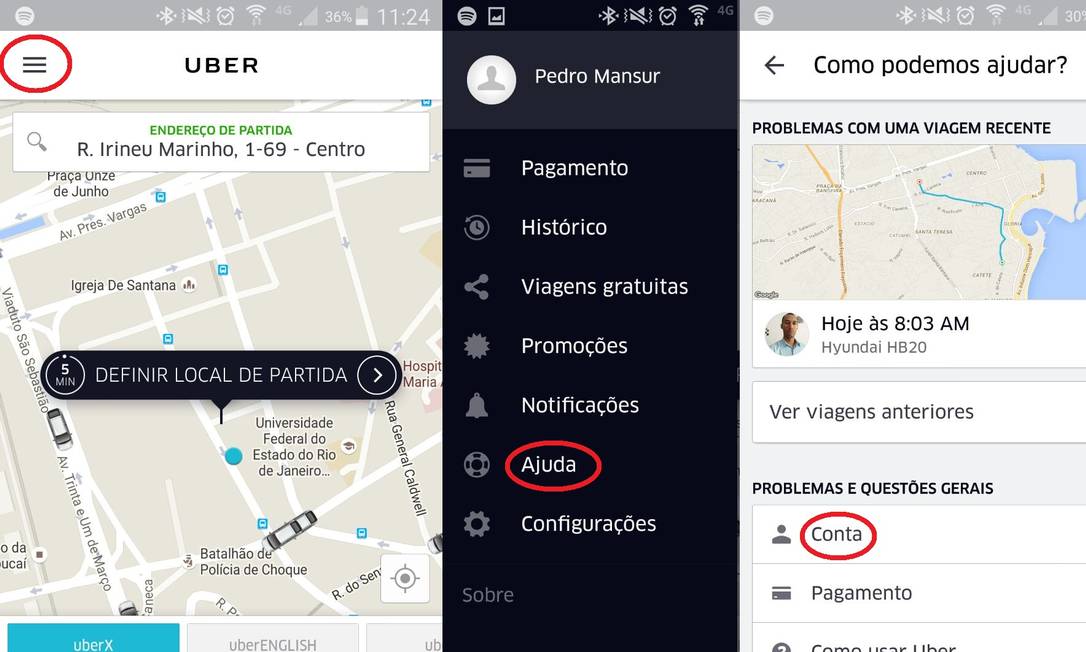Open Configurações settings
This screenshot has width=1086, height=652.
[587, 524]
